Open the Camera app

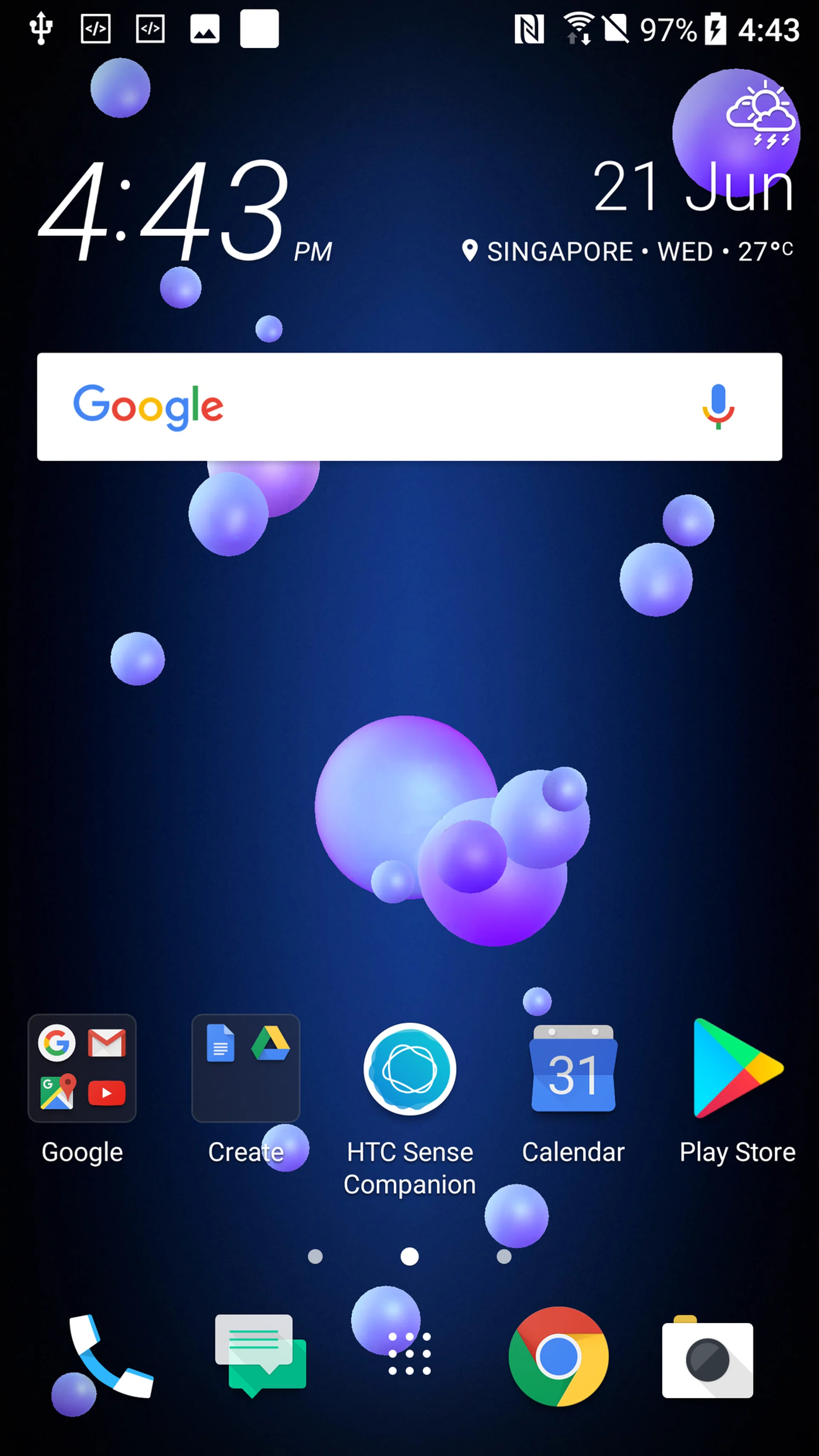coord(707,1358)
